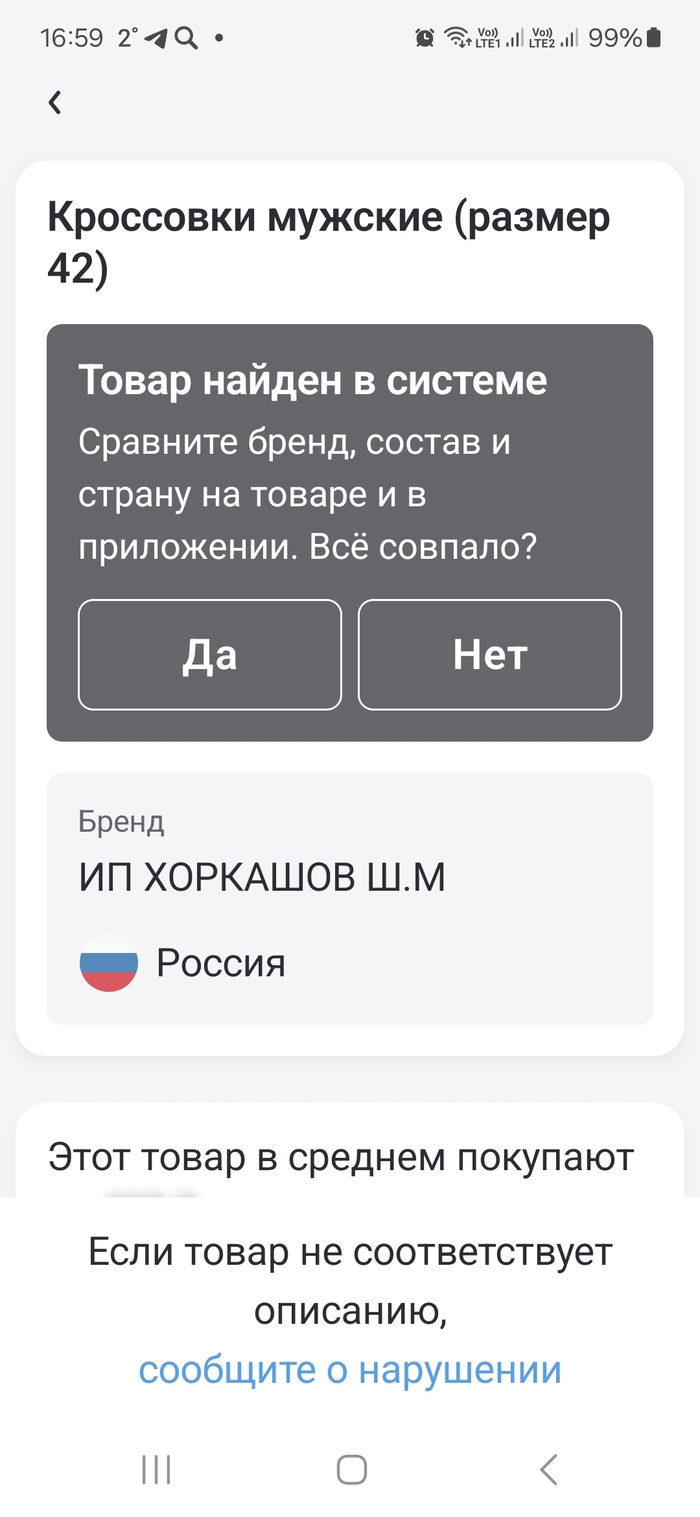The height and width of the screenshot is (1517, 700).
Task: Open recent apps from navigation bar
Action: point(156,1469)
